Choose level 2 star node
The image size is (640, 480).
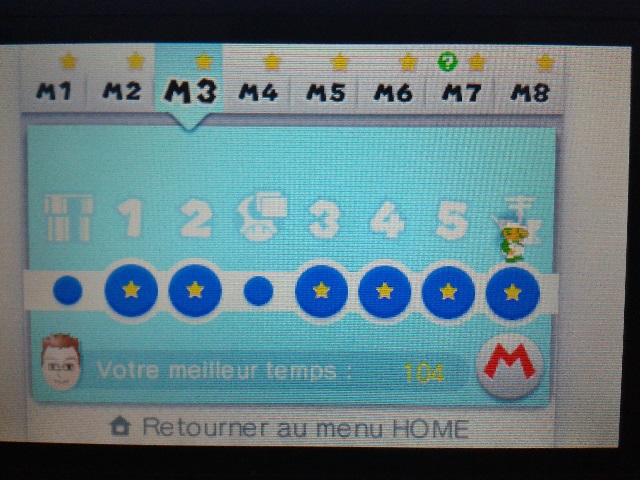(x=195, y=291)
